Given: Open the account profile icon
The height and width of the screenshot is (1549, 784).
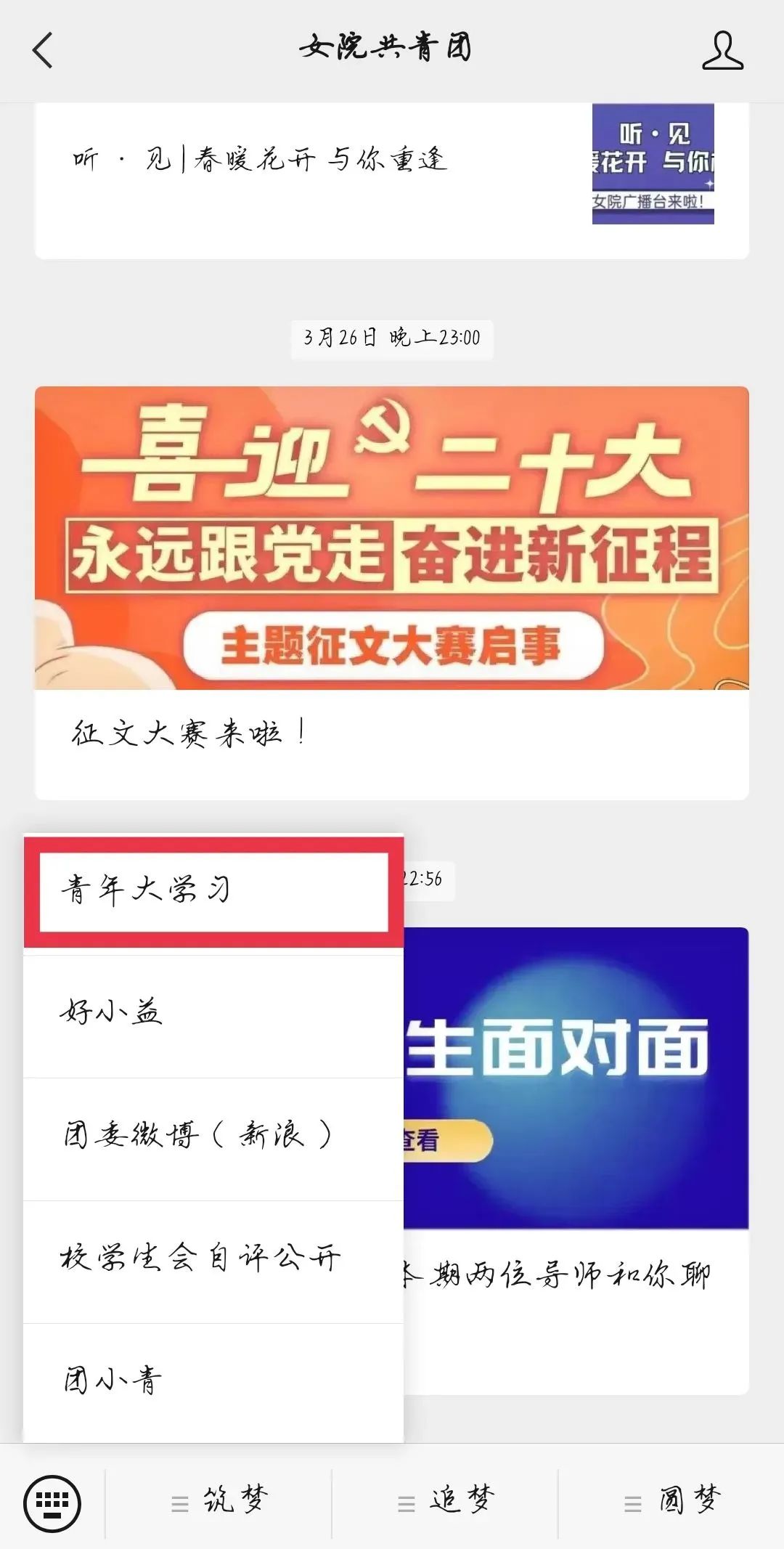Looking at the screenshot, I should (722, 51).
